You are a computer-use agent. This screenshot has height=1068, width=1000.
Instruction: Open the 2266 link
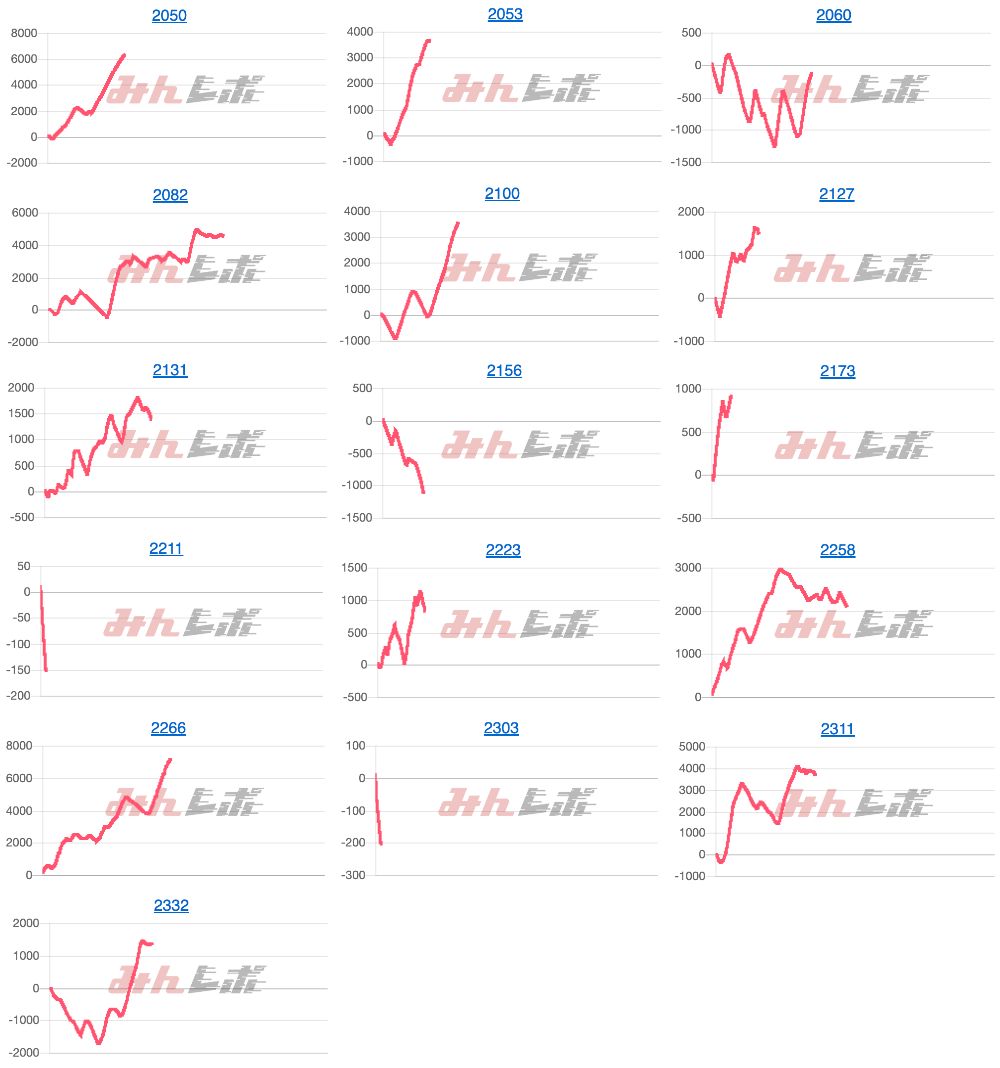(x=168, y=728)
